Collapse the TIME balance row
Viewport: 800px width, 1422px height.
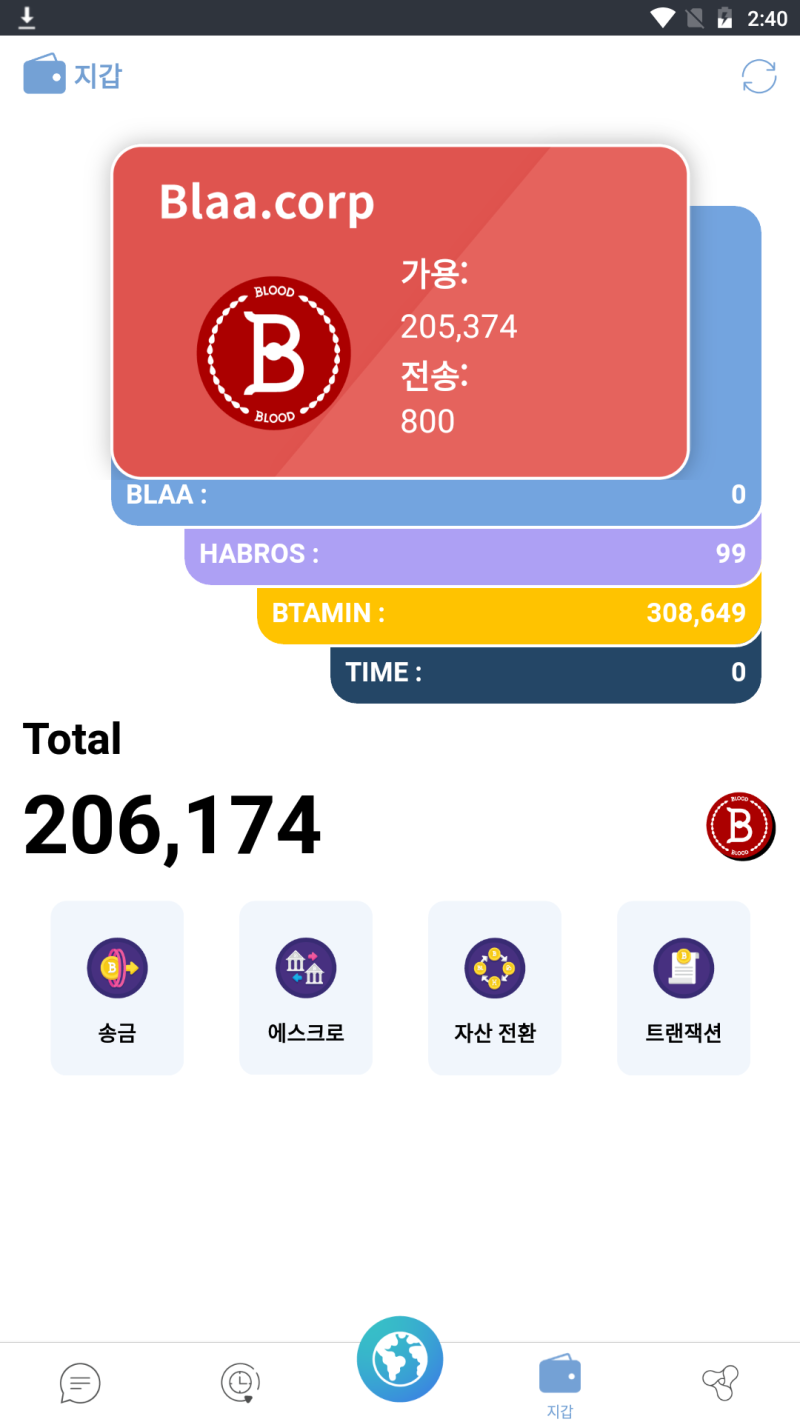pos(545,671)
